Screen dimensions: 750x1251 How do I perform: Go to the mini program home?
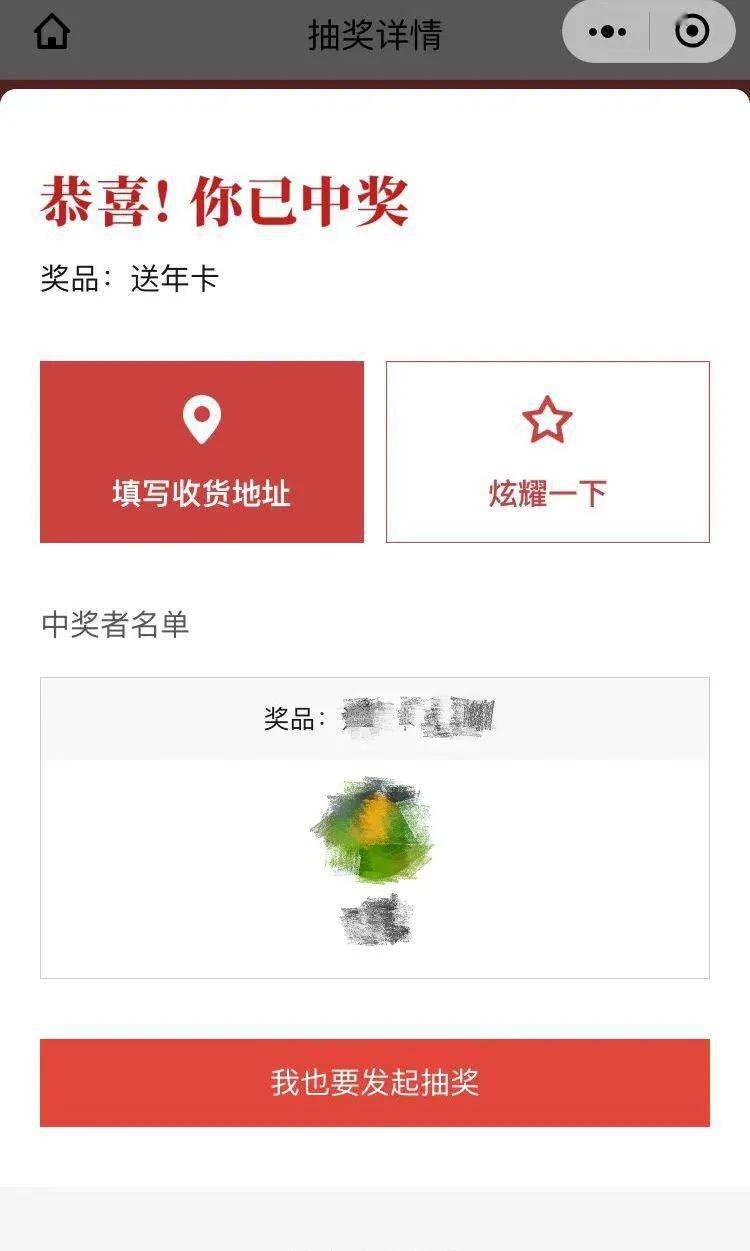point(52,33)
